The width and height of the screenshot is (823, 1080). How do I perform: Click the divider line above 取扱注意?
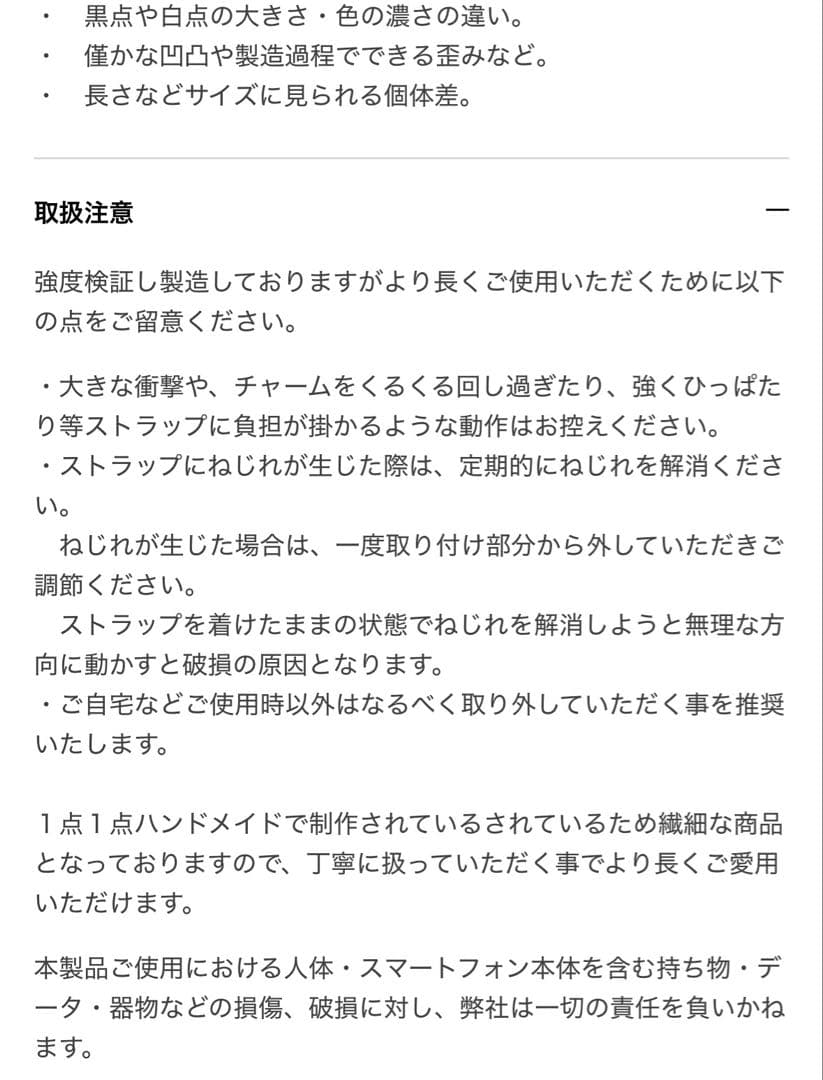point(411,157)
